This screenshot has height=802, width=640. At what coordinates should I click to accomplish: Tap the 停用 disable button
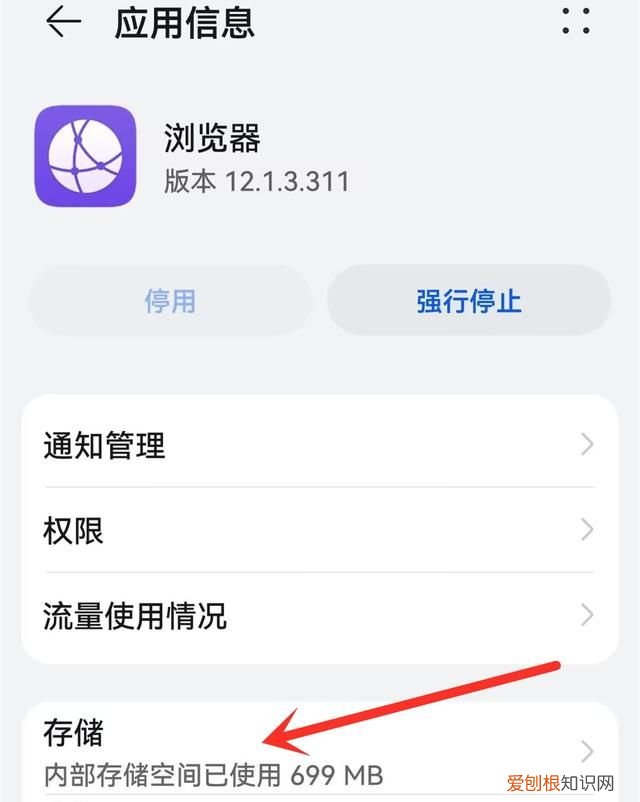(170, 300)
